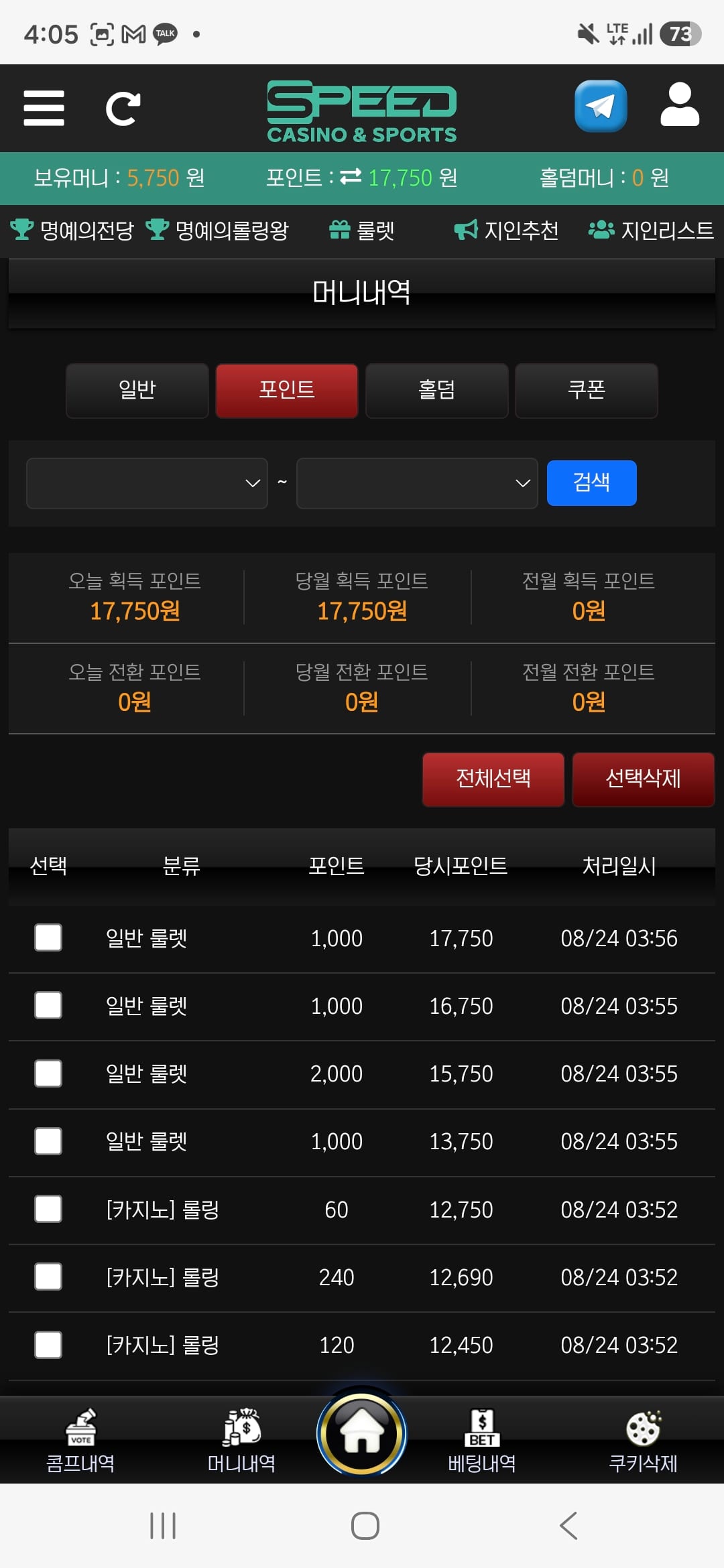
Task: Open 쿠키삭제 in bottom navigation
Action: pos(643,1441)
